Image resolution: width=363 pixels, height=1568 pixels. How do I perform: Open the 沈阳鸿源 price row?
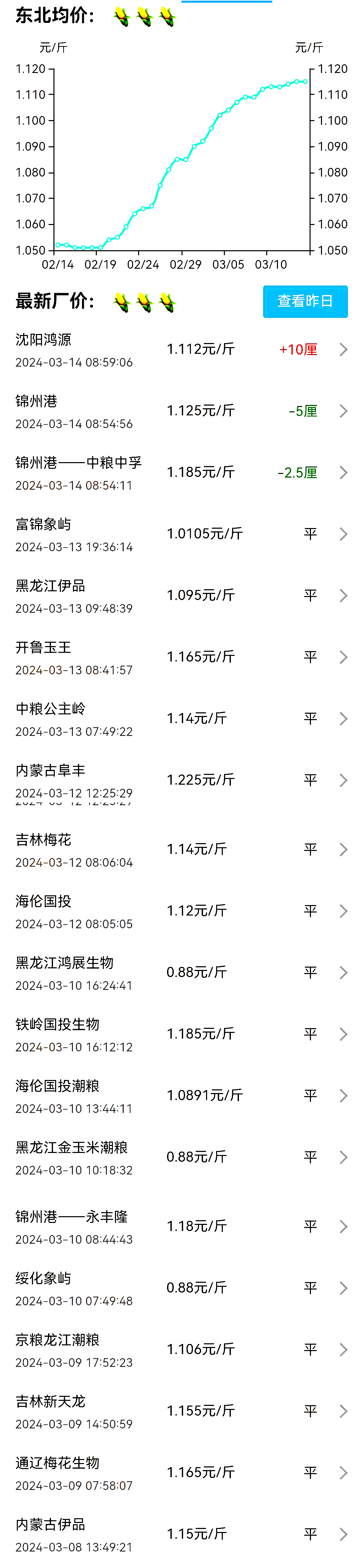[x=181, y=350]
